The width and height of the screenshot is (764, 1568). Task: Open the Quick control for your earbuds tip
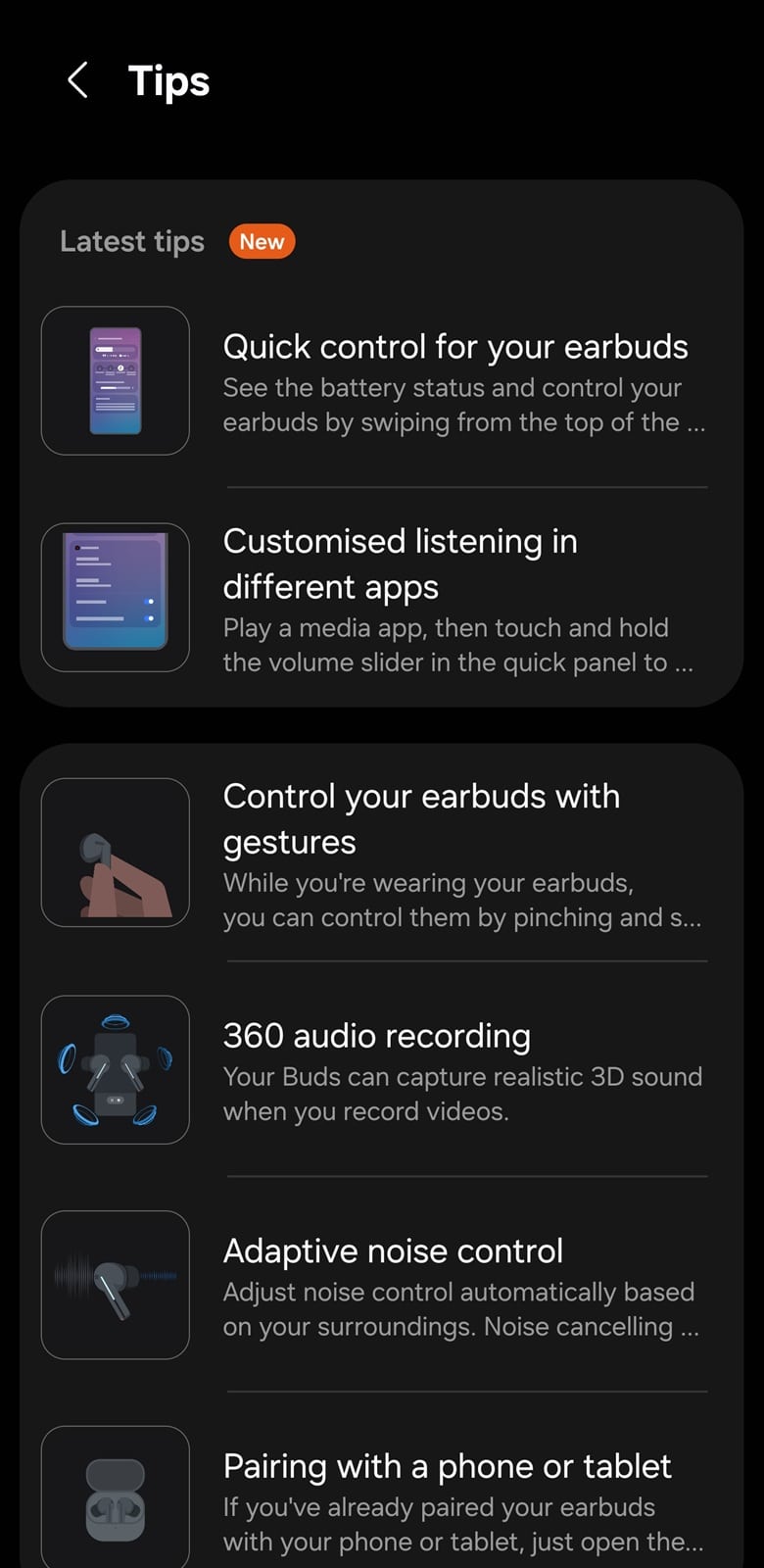point(455,382)
